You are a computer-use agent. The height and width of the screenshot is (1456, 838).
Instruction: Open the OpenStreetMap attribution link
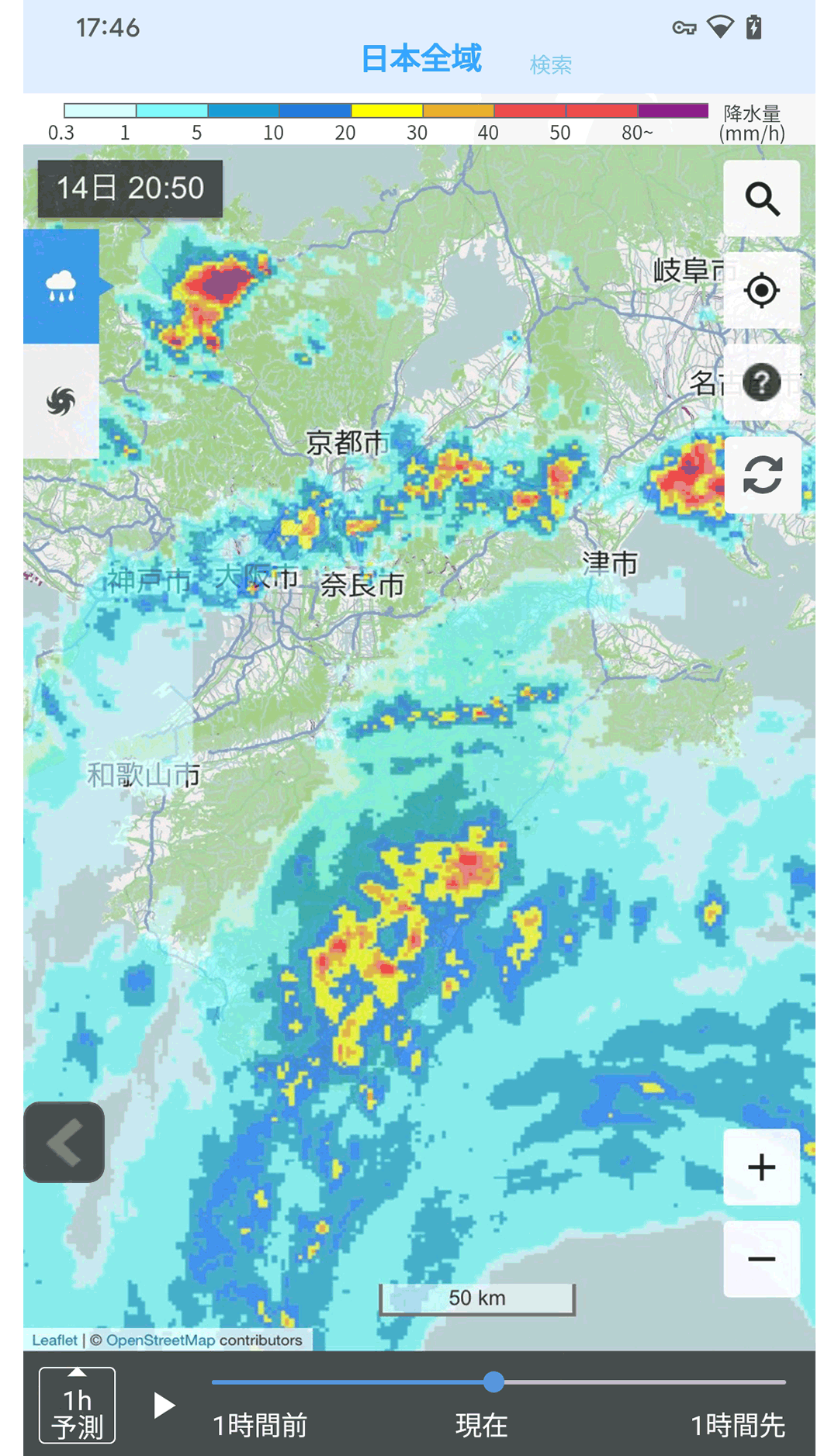tap(161, 1340)
